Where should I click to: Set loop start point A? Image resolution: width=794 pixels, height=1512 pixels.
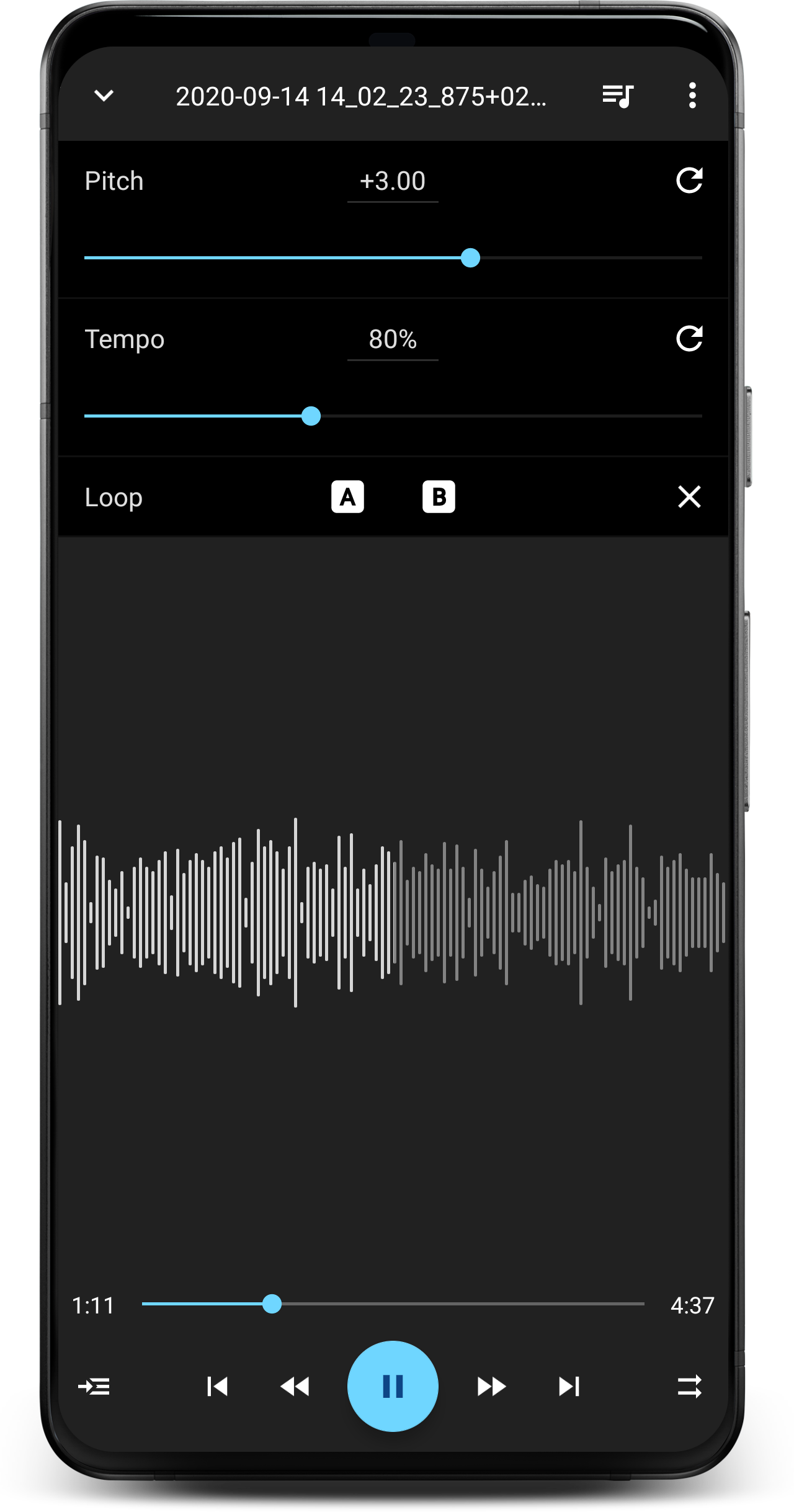(x=347, y=497)
